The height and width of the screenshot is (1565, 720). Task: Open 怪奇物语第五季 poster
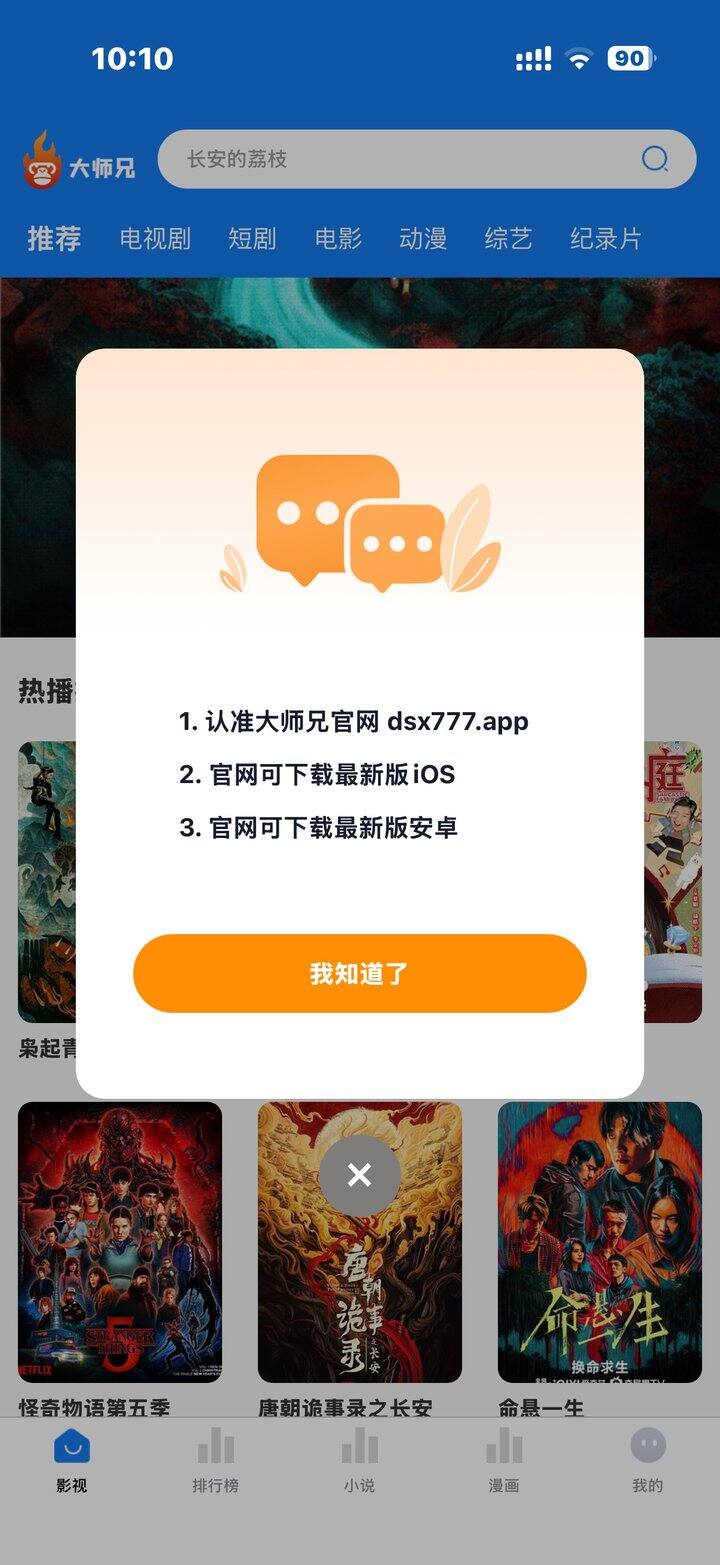coord(120,1242)
